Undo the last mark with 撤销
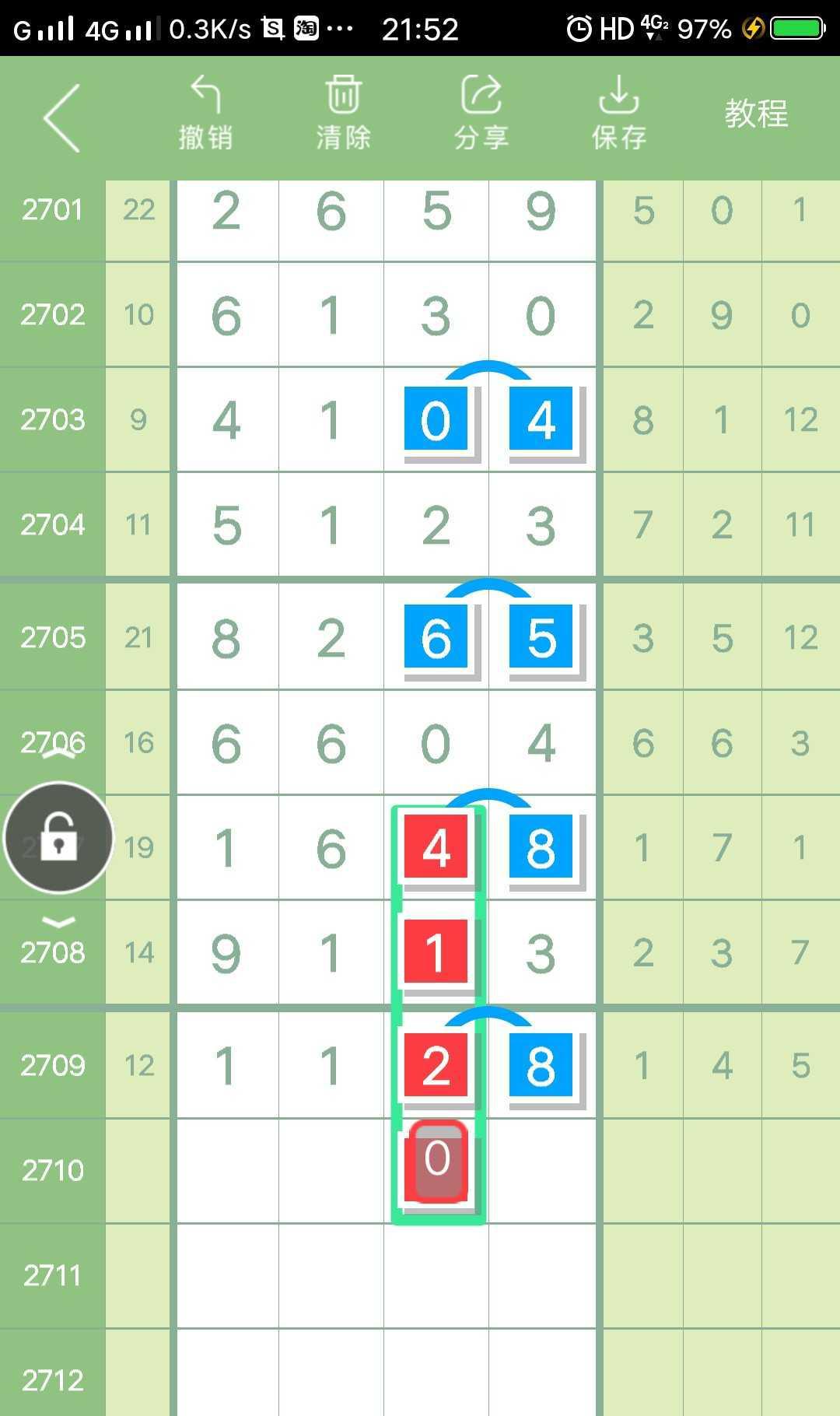 pos(205,113)
